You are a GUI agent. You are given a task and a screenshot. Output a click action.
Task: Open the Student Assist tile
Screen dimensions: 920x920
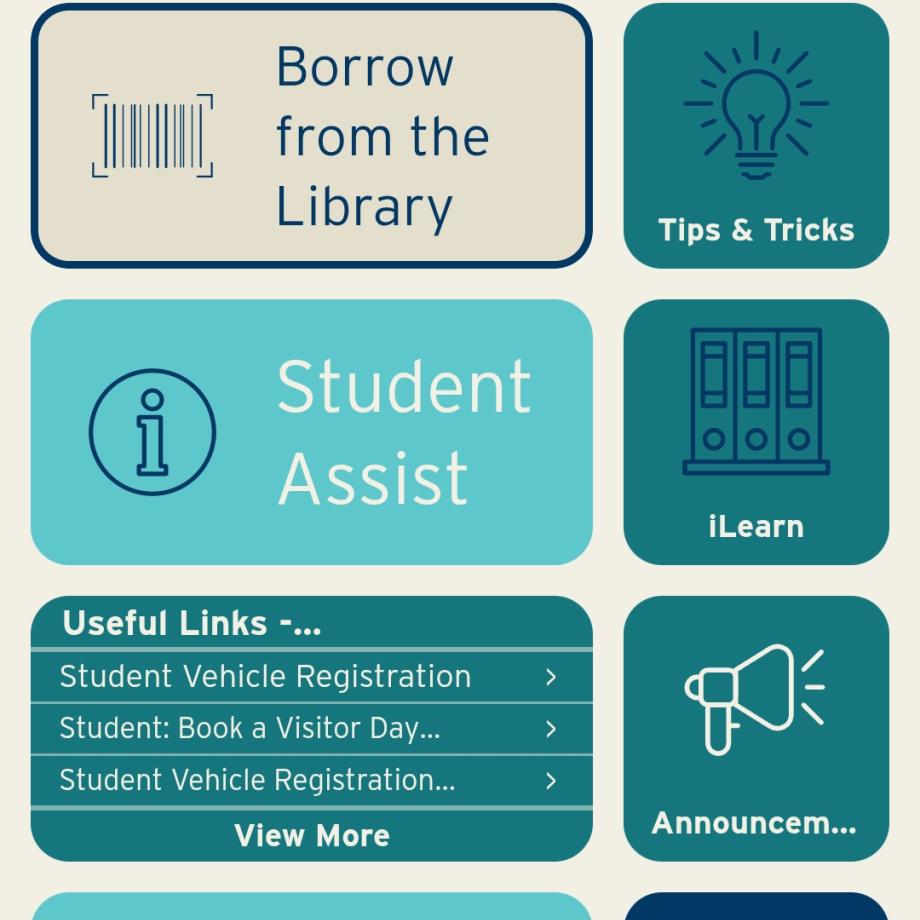pyautogui.click(x=311, y=432)
